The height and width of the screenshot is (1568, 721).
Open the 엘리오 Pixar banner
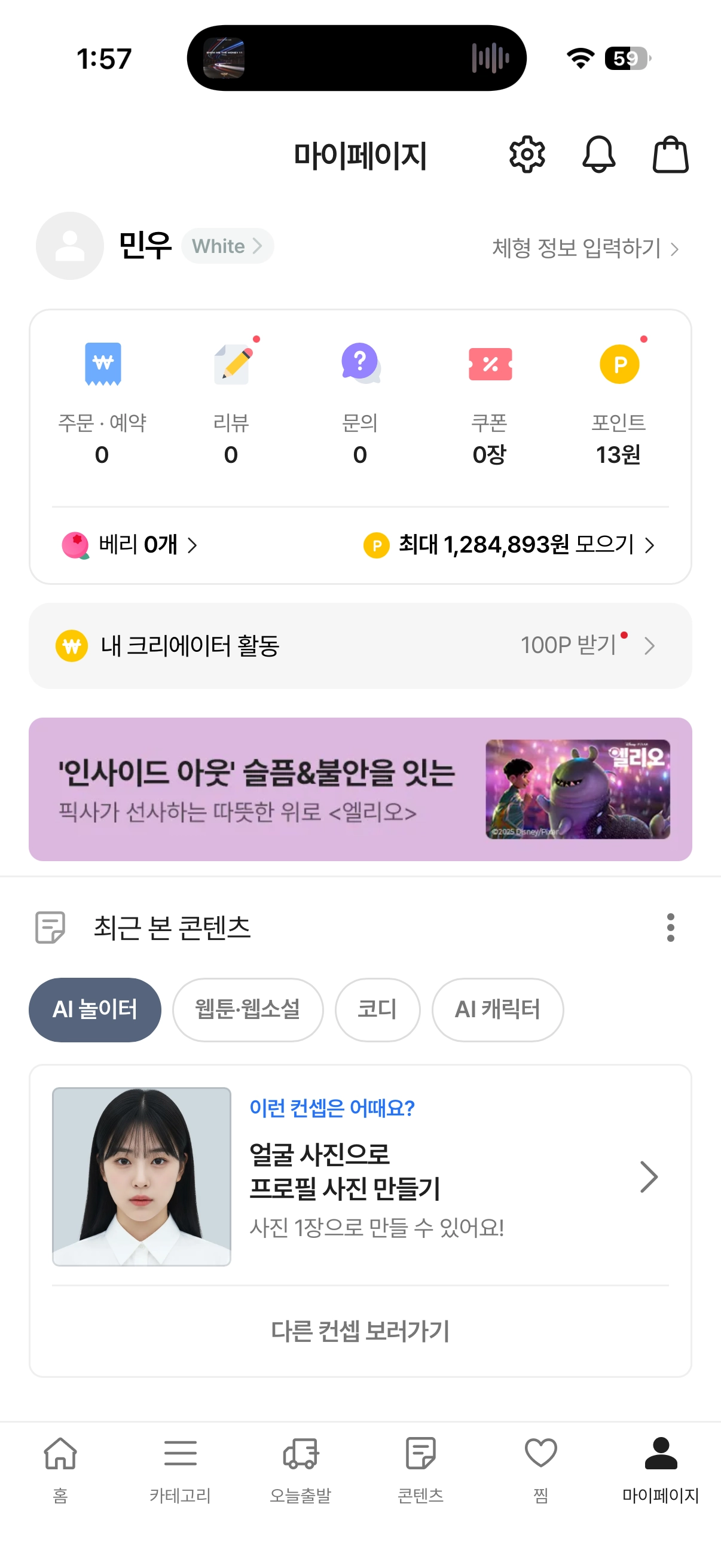pyautogui.click(x=360, y=789)
